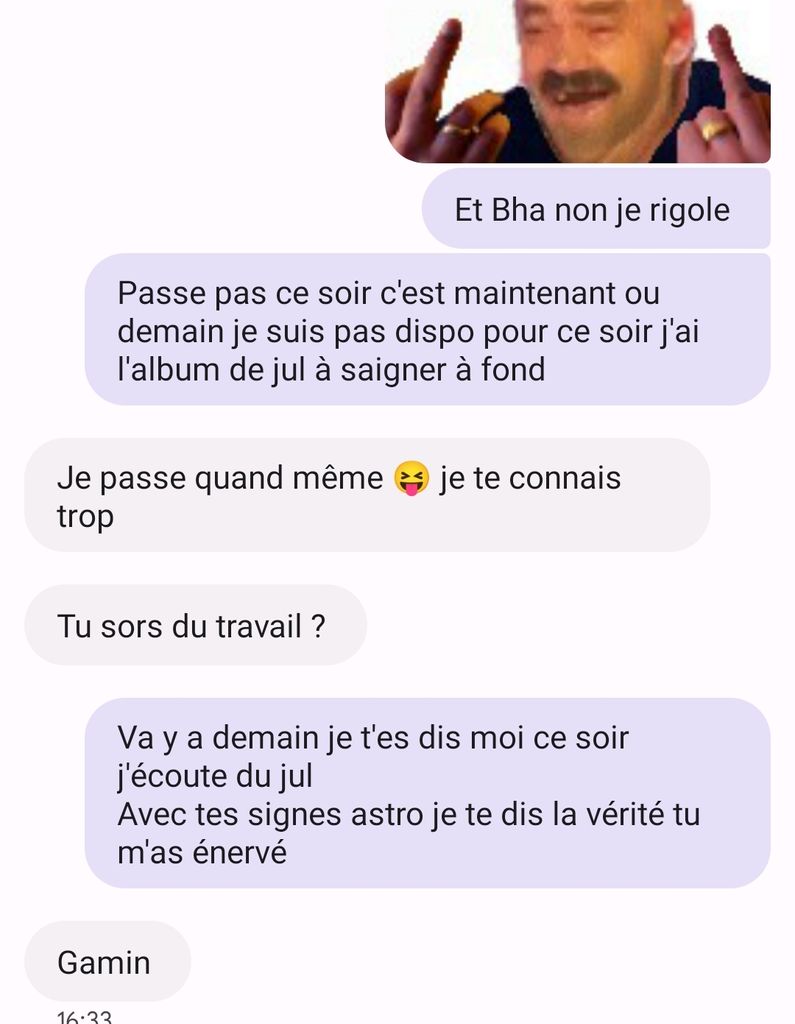
Task: Open the GIF image sent in chat
Action: tap(577, 80)
